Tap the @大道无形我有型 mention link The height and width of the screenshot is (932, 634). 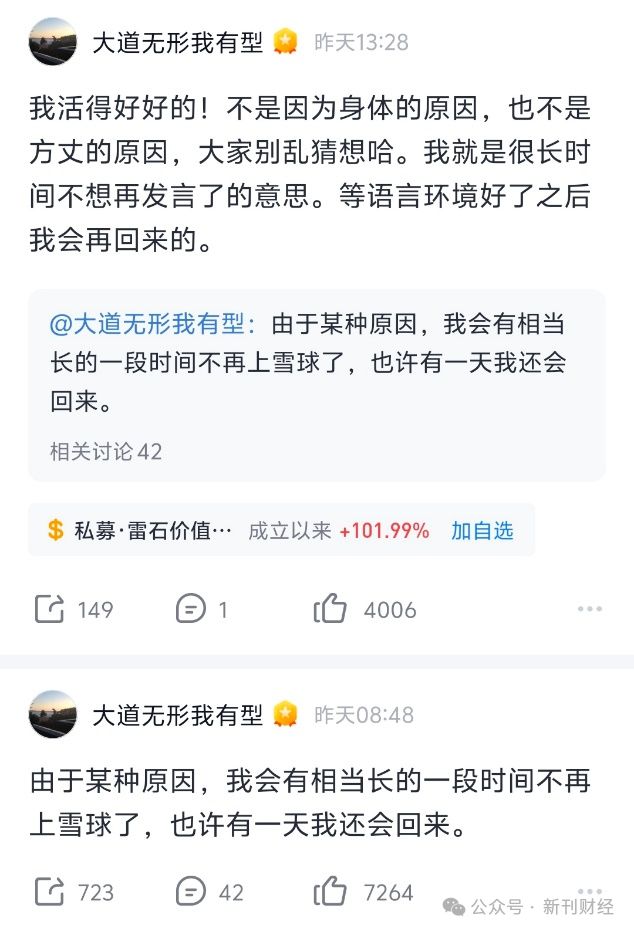[153, 324]
